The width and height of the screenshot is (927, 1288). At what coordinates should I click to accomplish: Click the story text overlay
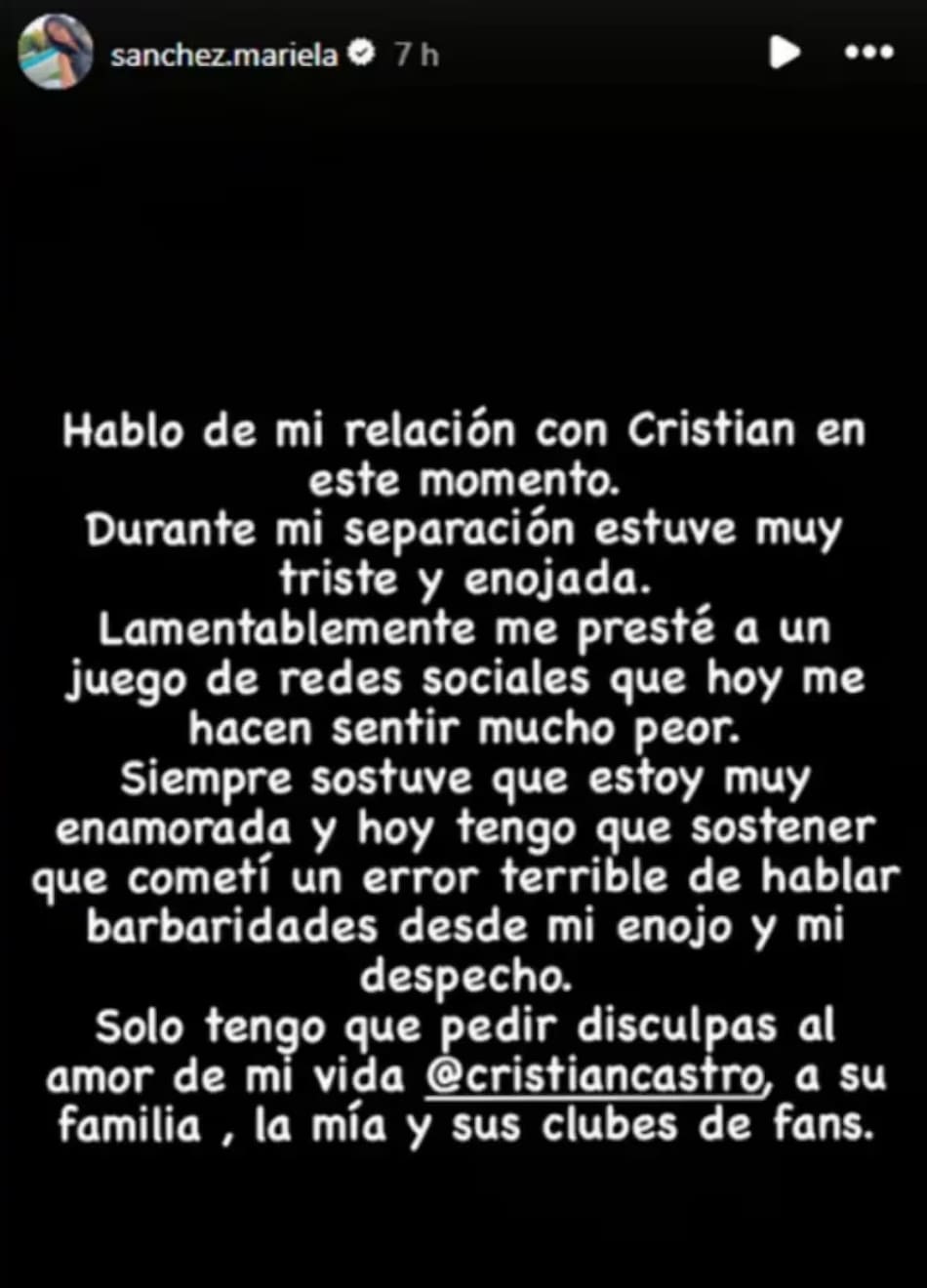(x=463, y=776)
